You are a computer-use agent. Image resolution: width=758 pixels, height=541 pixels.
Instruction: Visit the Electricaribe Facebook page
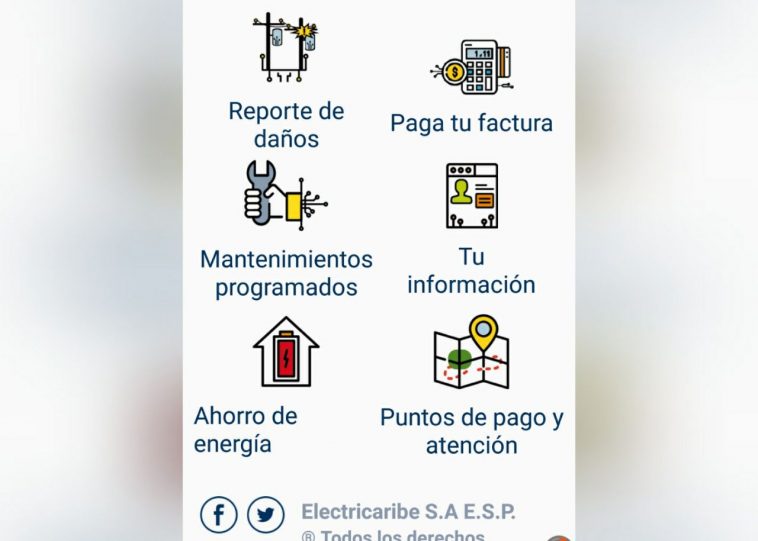pyautogui.click(x=219, y=515)
